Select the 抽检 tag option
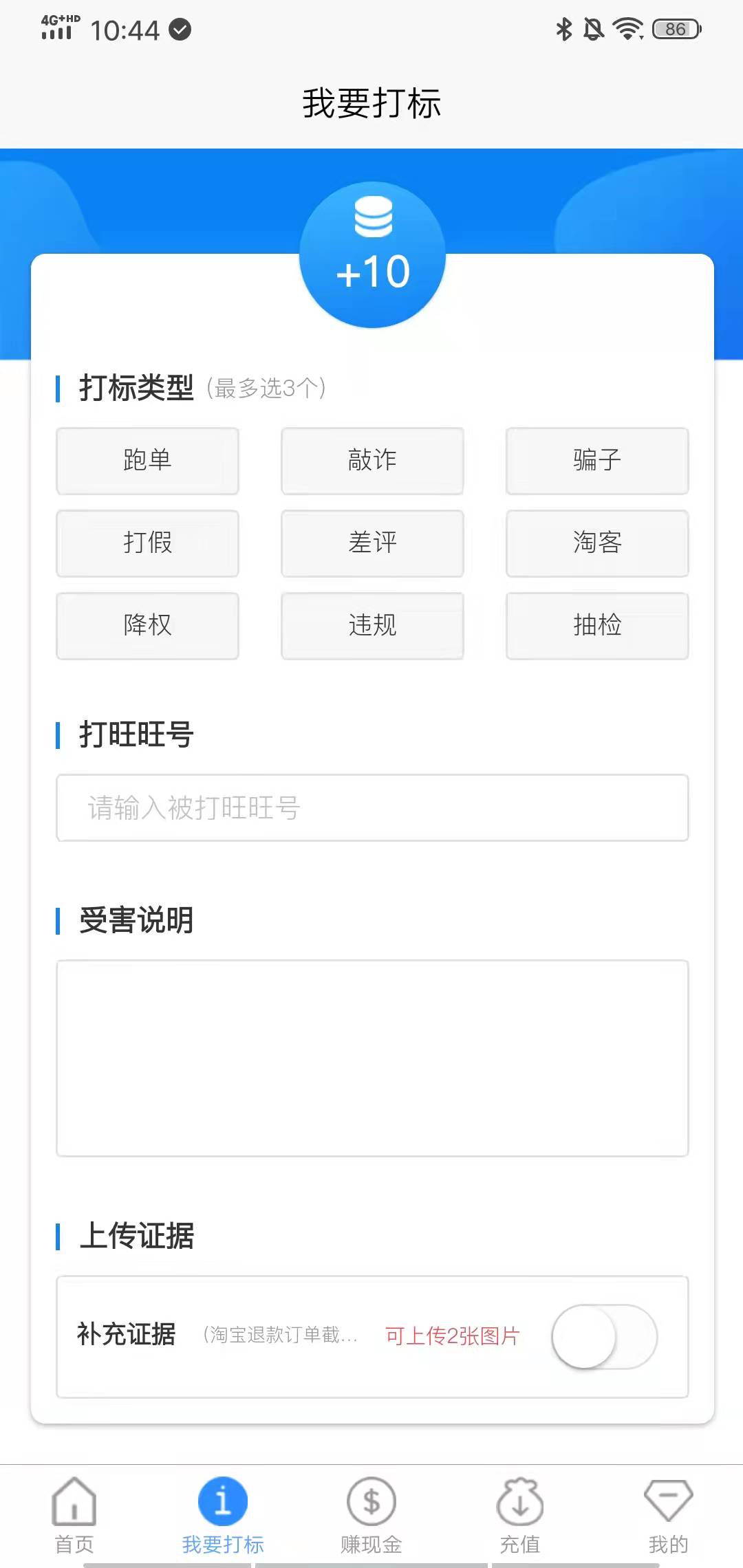 (597, 625)
